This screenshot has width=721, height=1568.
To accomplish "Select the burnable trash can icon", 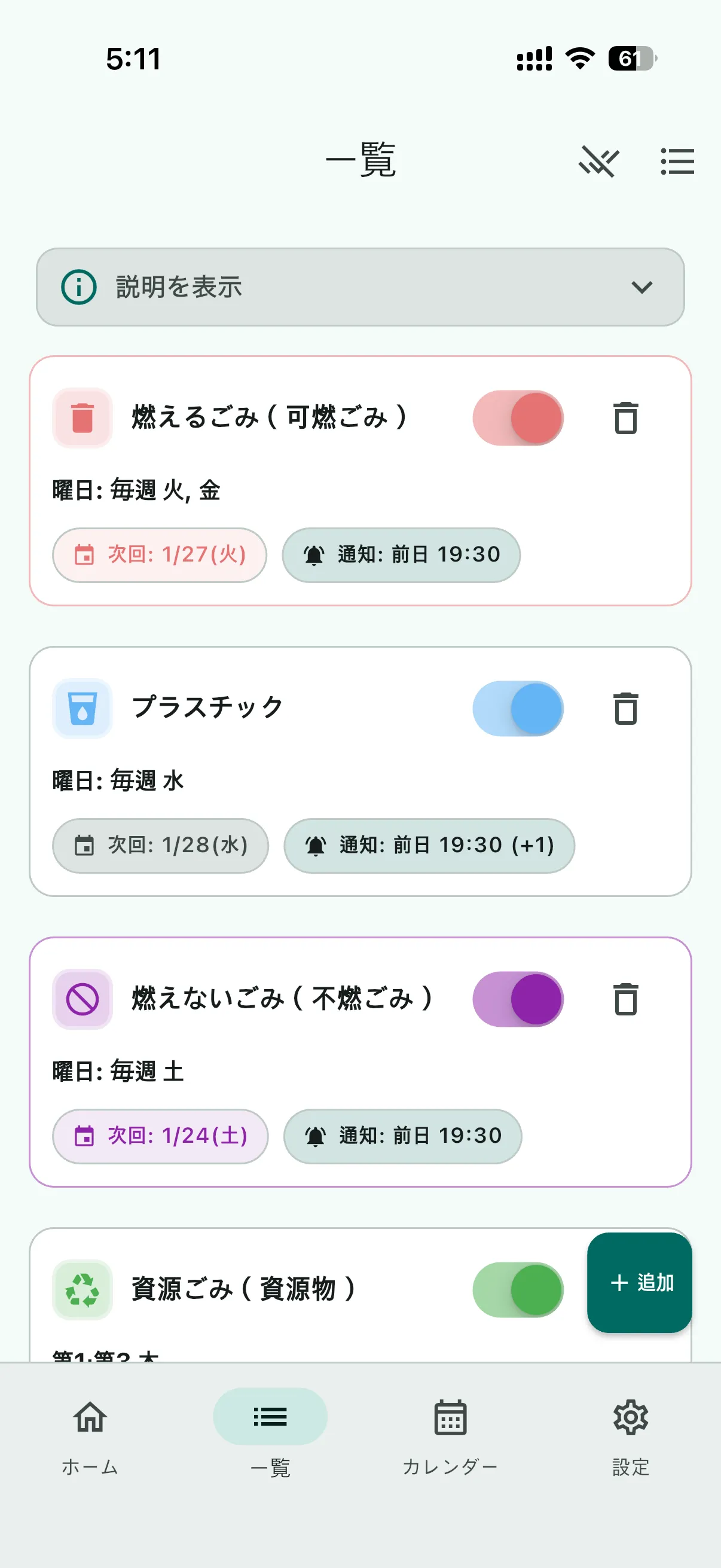I will point(81,417).
